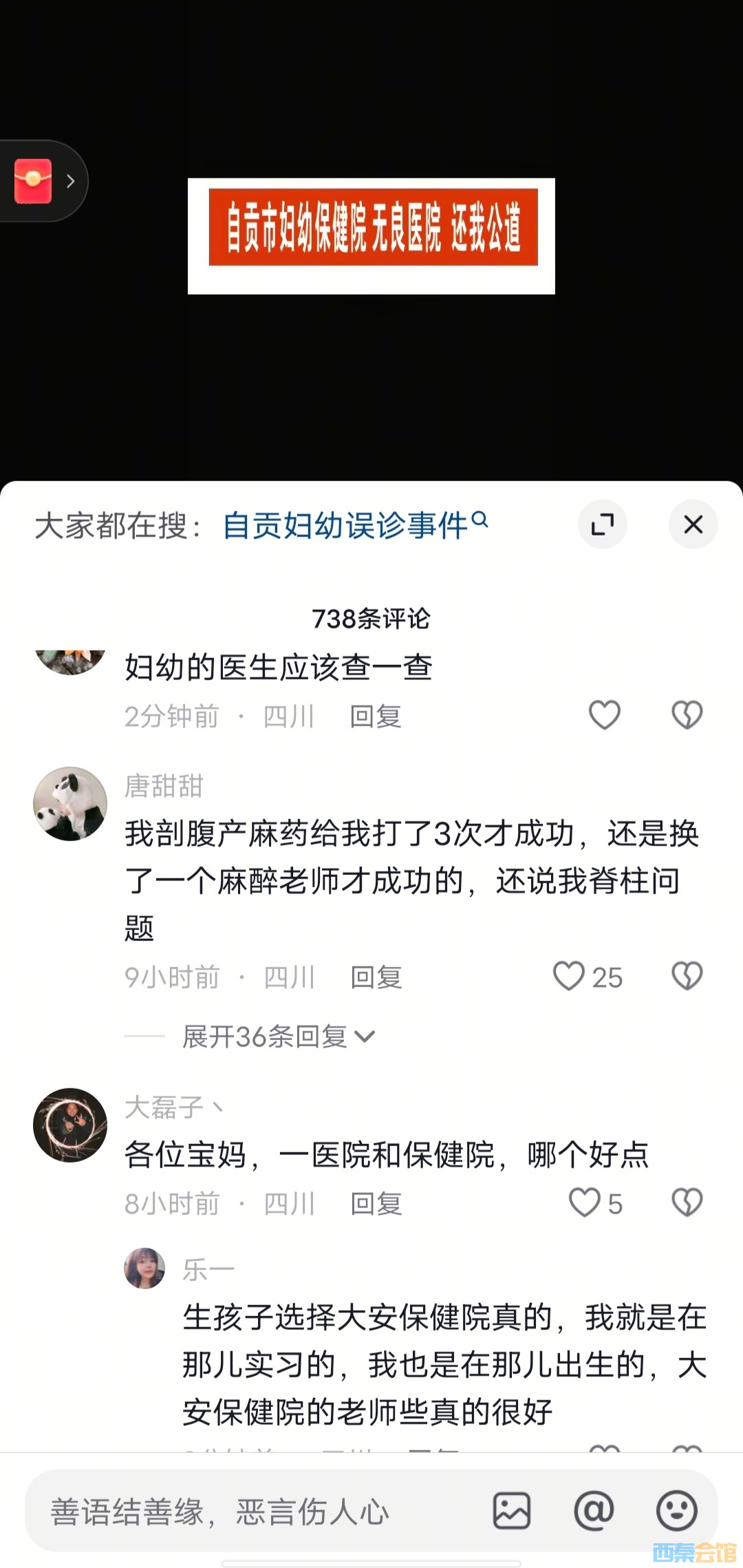Image resolution: width=743 pixels, height=1568 pixels.
Task: Reply to comment 妇幼的医生应该查一查
Action: [375, 717]
